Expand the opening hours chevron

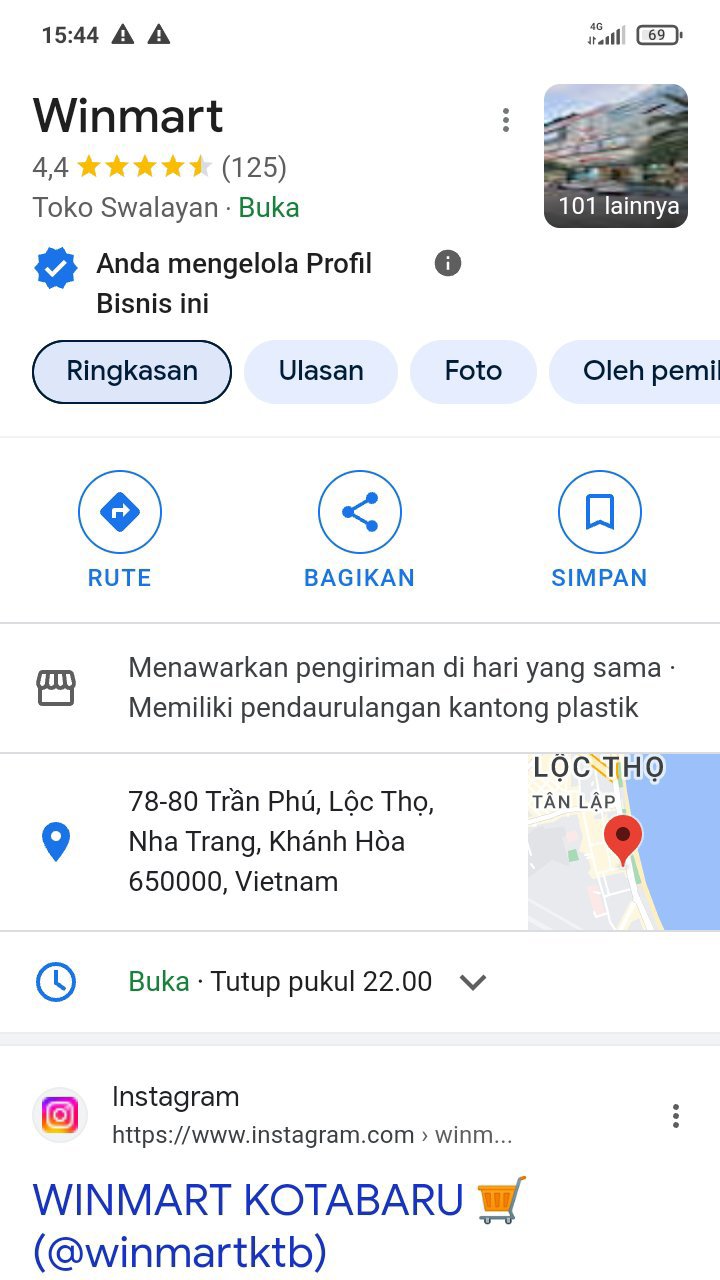(472, 982)
